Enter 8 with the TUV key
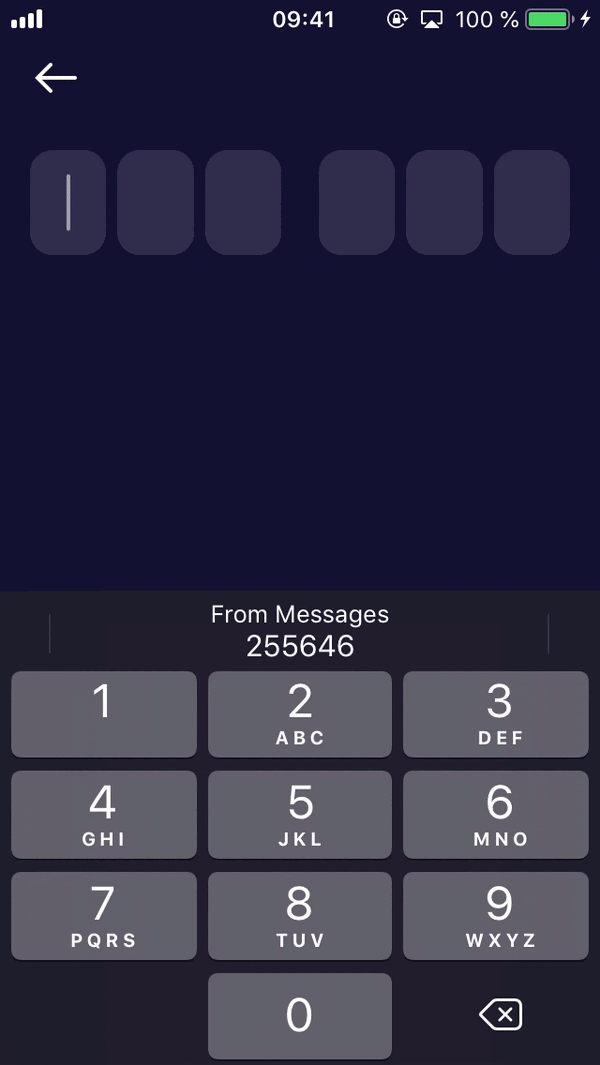Image resolution: width=600 pixels, height=1065 pixels. point(300,915)
